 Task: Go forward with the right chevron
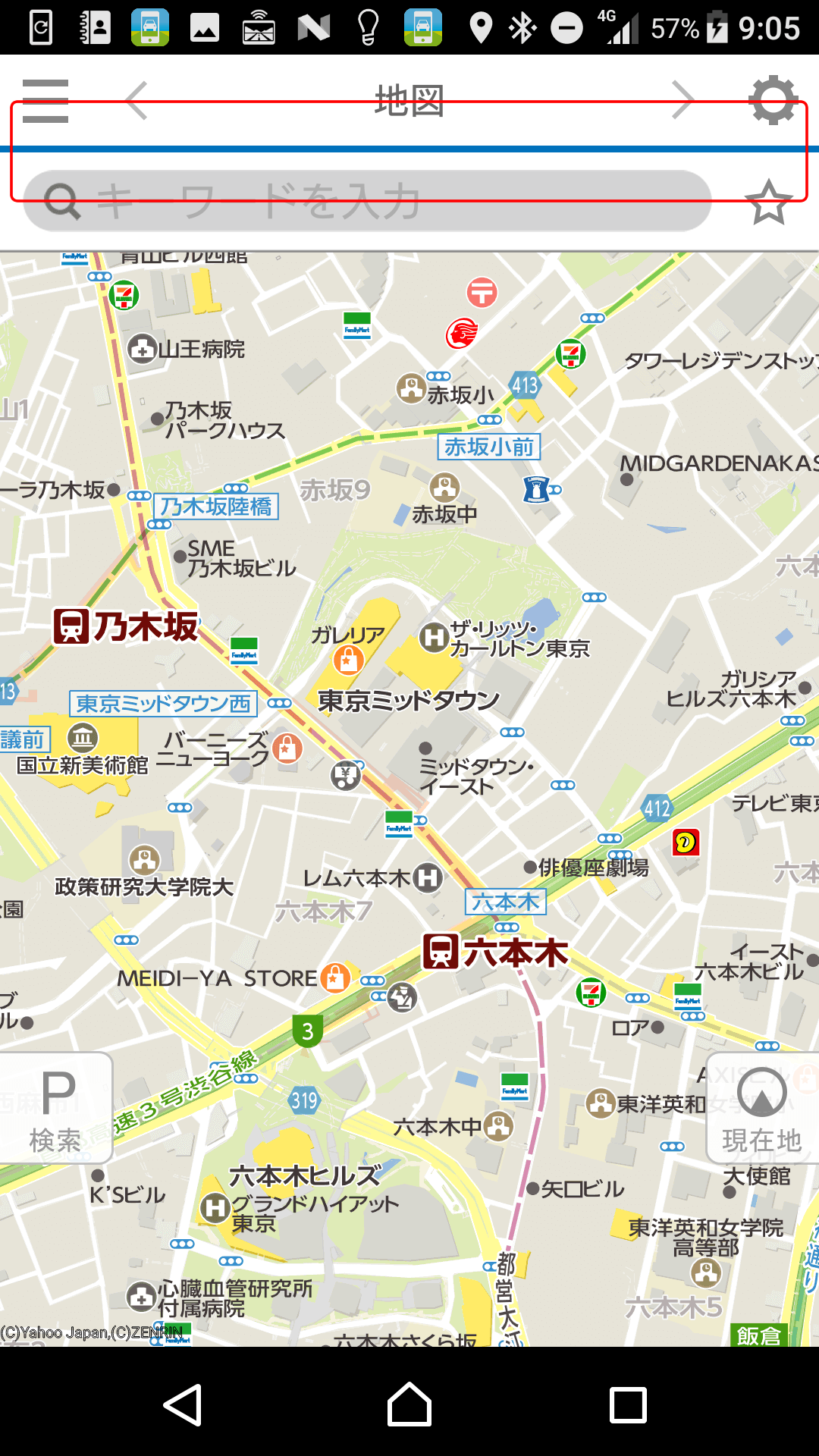pyautogui.click(x=682, y=101)
